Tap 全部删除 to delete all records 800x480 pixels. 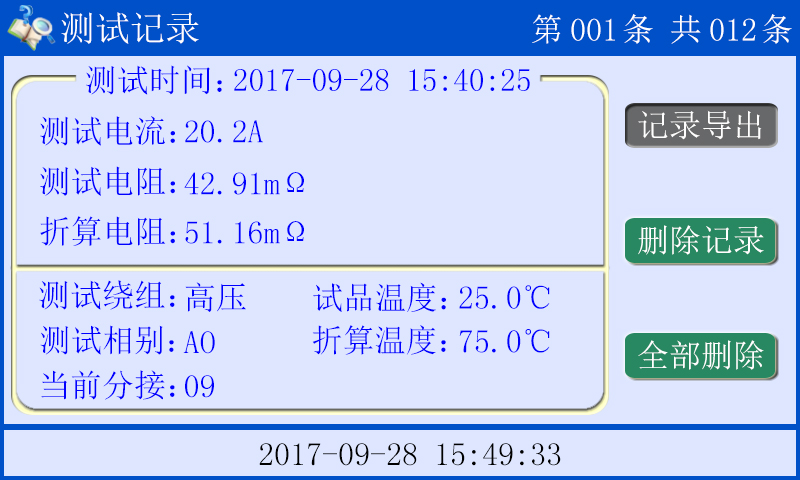701,356
